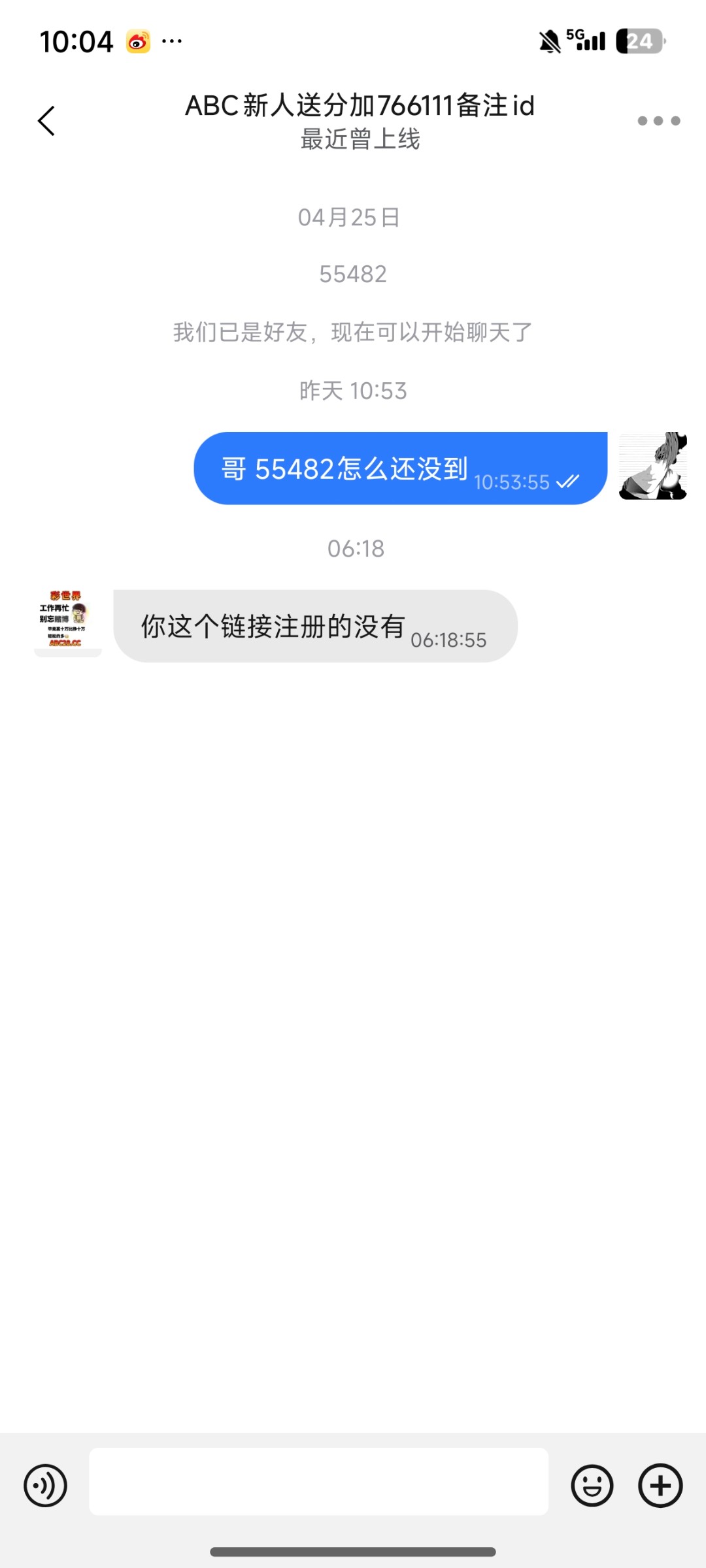Viewport: 706px width, 1568px height.
Task: Open the emoji picker
Action: tap(592, 1486)
